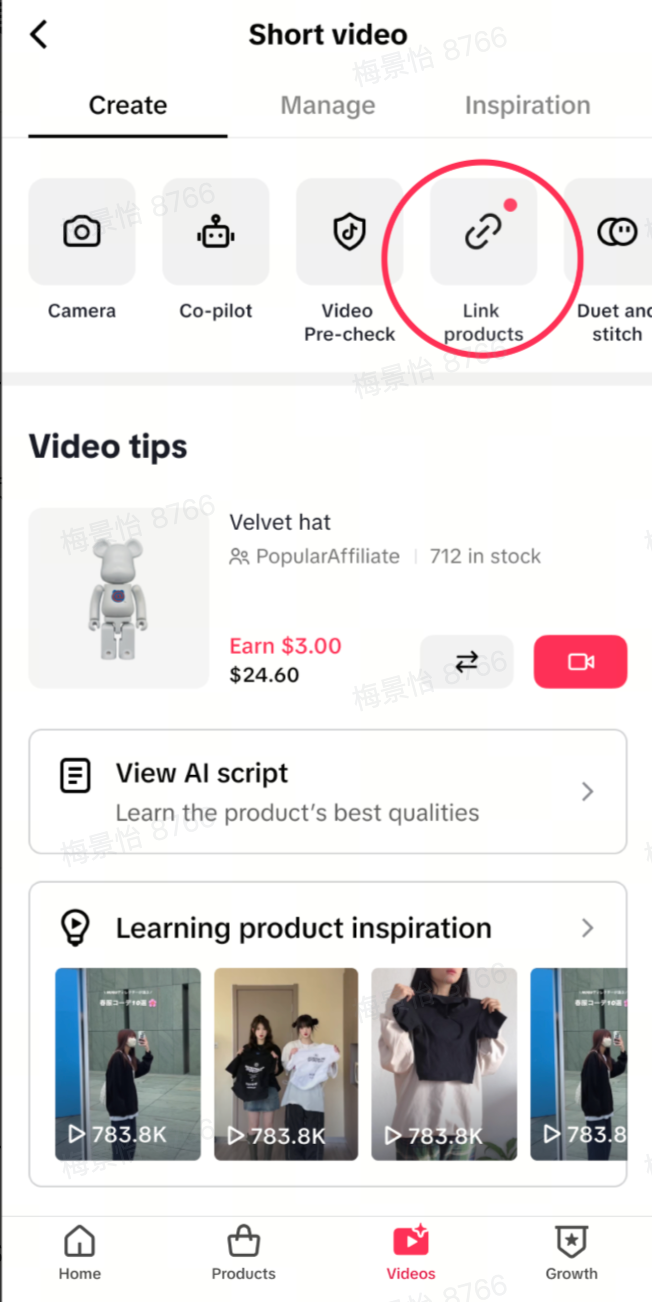Go to the Home tab
The image size is (652, 1302).
click(x=80, y=1252)
